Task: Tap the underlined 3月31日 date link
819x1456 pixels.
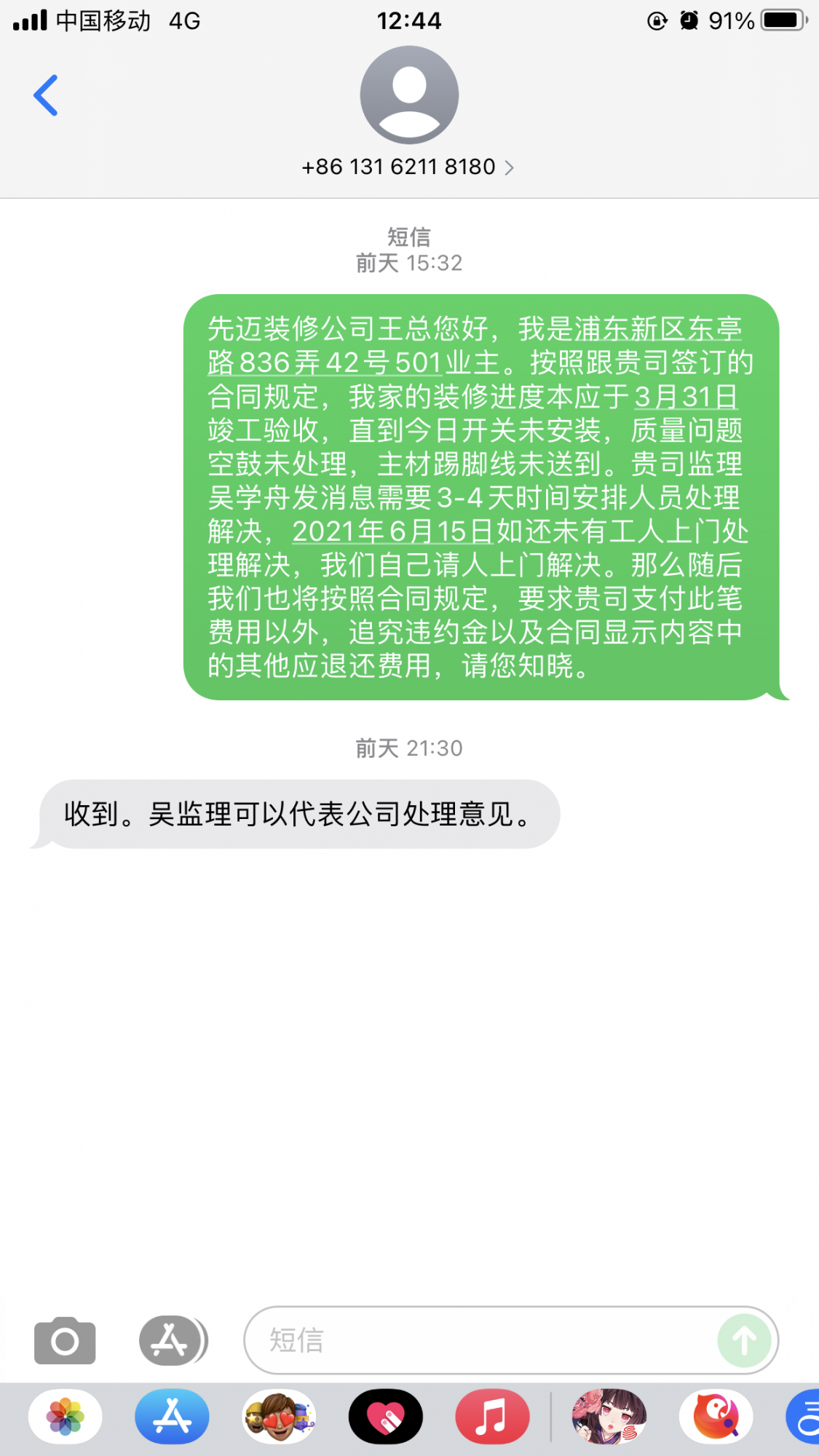Action: (x=685, y=397)
